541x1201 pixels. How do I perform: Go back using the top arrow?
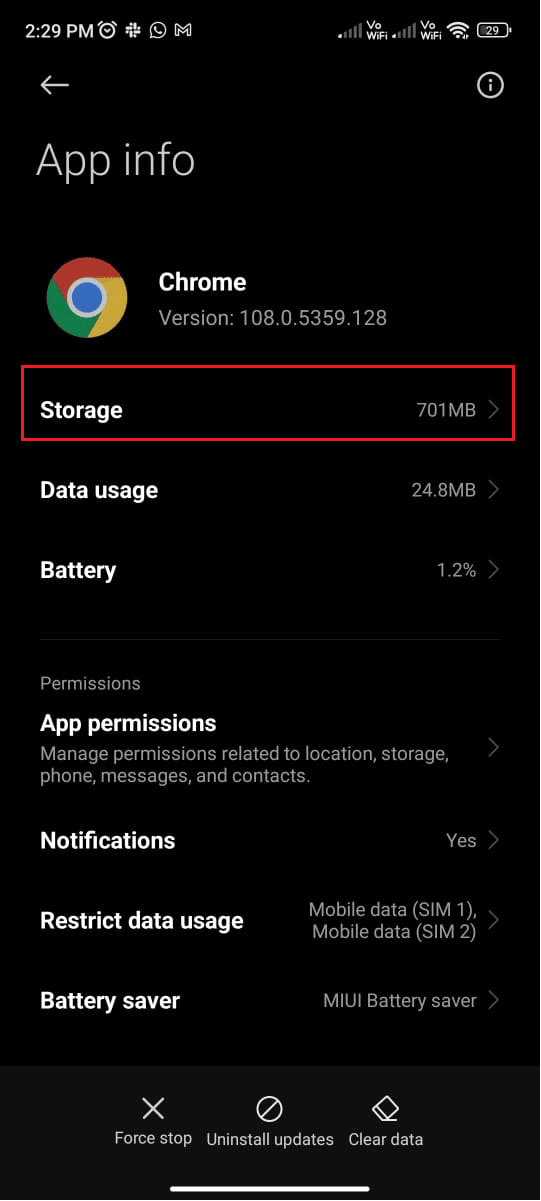pos(54,85)
